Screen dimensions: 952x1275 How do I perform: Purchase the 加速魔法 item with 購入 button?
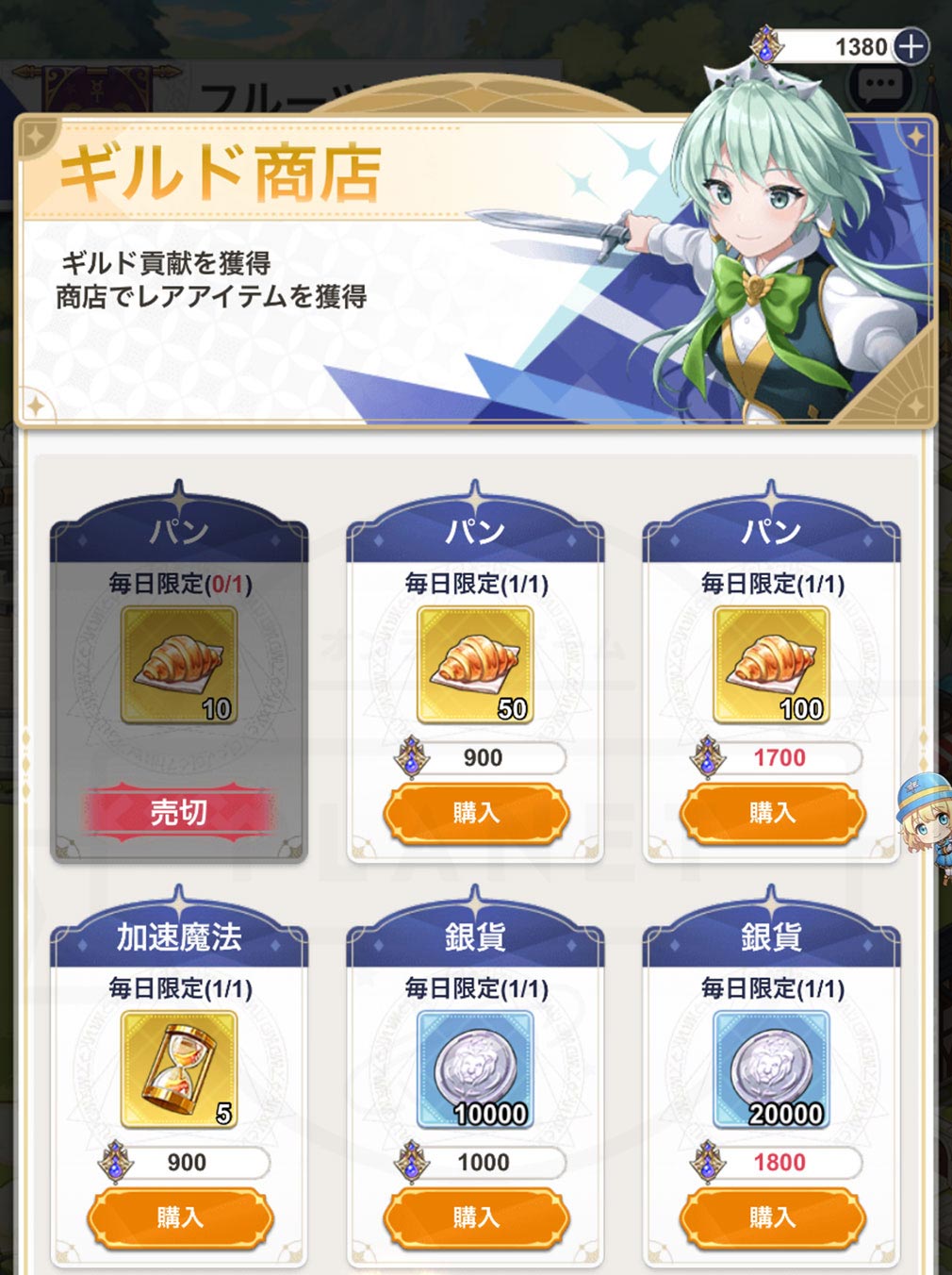pos(181,1218)
